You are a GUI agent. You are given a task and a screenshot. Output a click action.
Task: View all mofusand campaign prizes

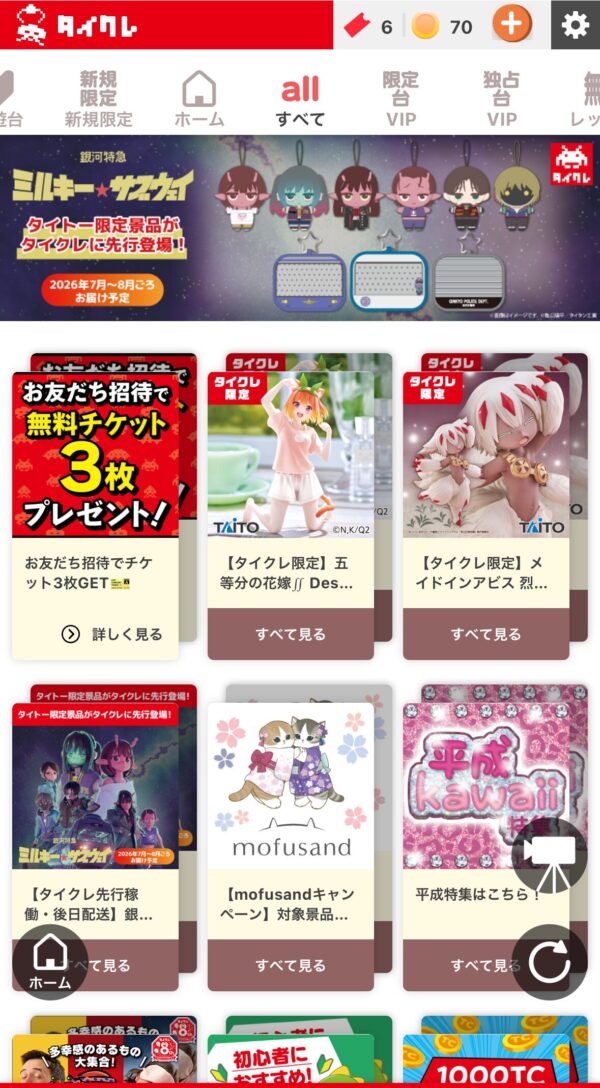(290, 965)
